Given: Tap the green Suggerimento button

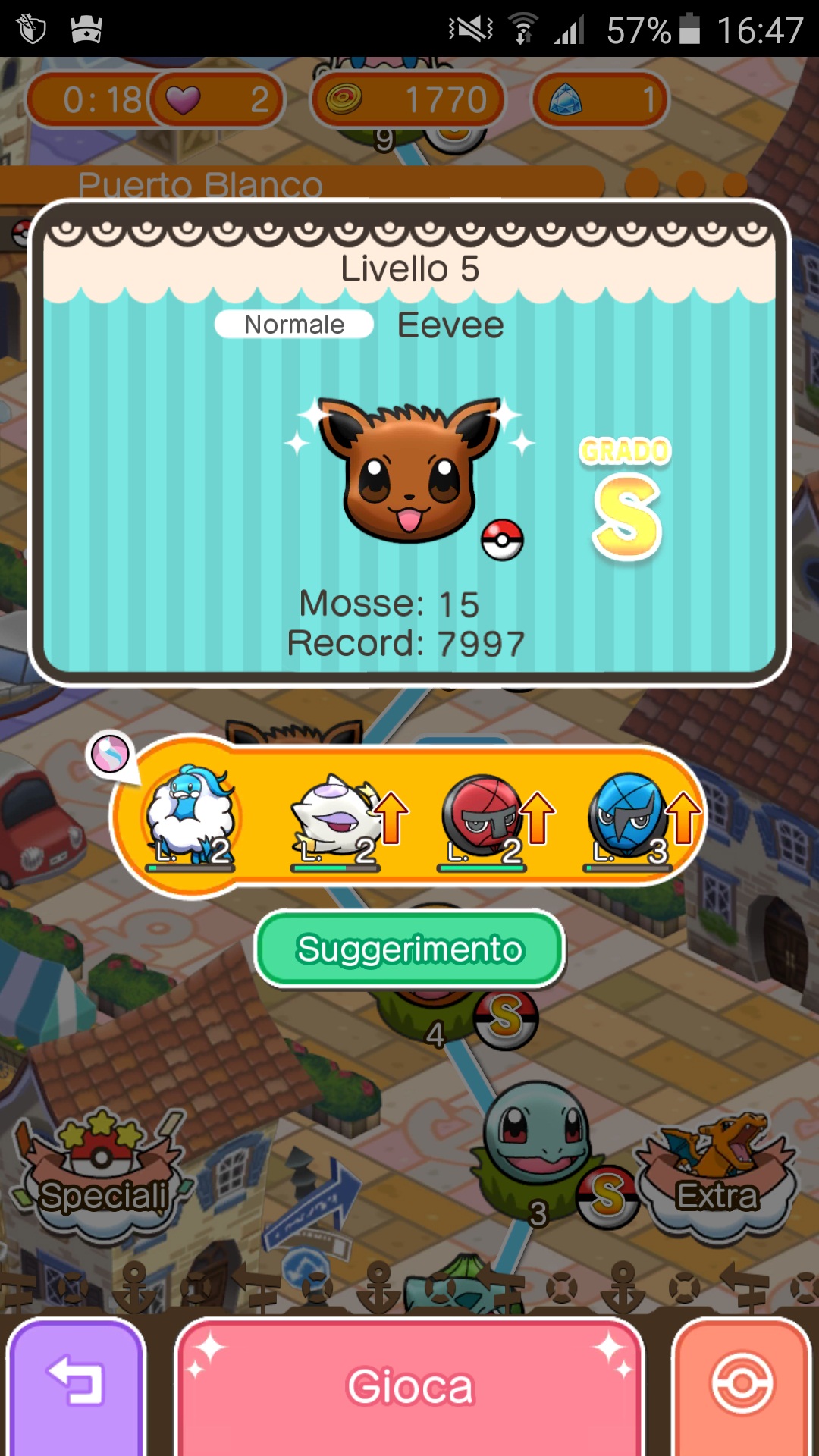Looking at the screenshot, I should click(409, 949).
